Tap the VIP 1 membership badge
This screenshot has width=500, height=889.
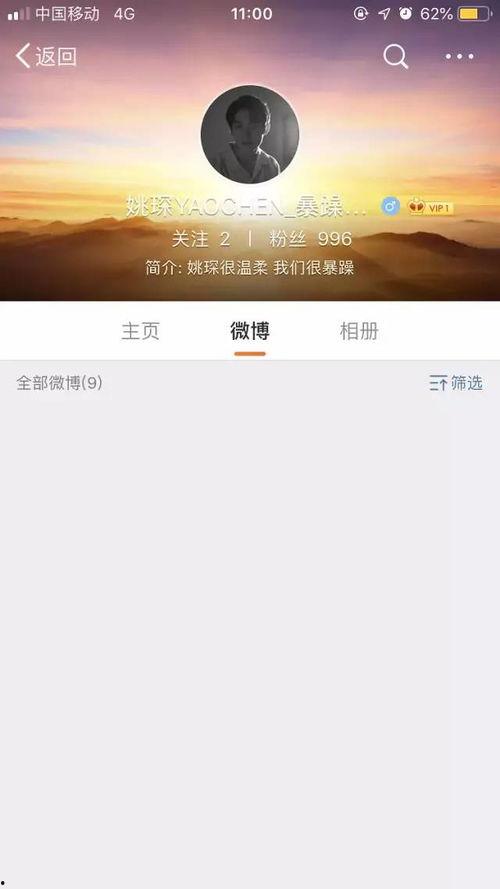point(431,208)
